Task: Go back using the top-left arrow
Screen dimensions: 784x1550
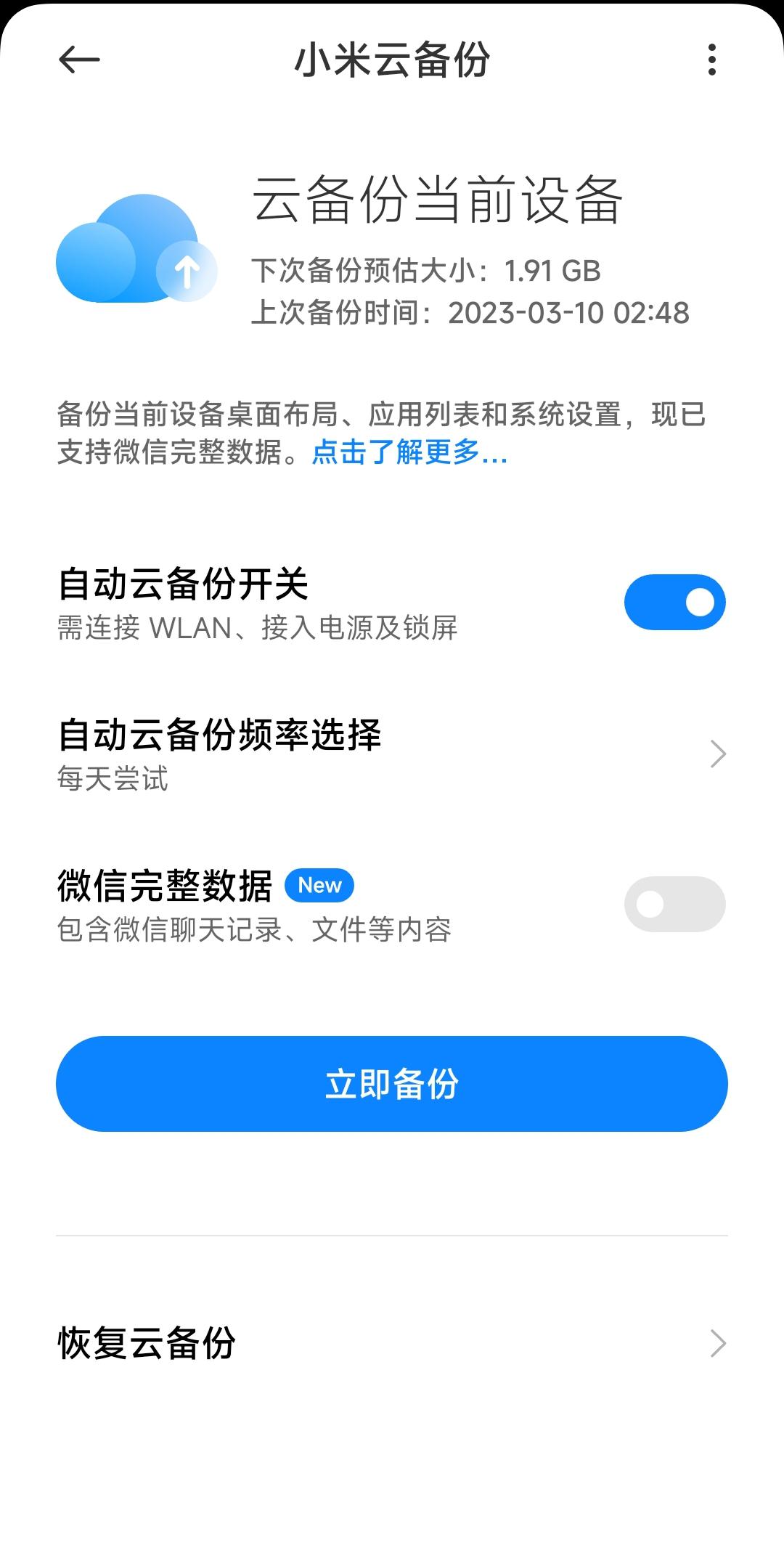Action: 78,60
